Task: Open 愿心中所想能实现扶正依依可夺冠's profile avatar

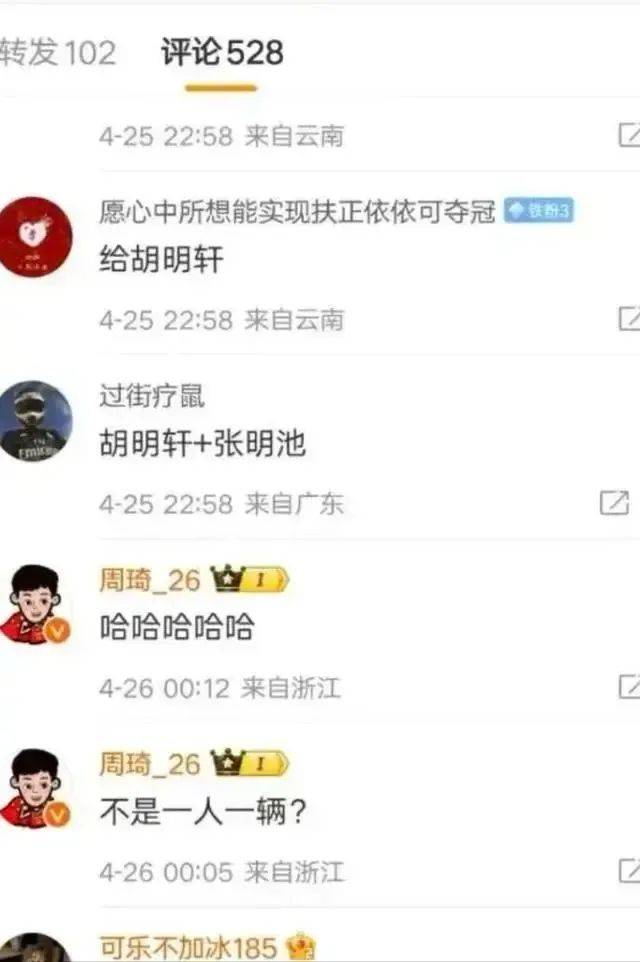Action: click(x=36, y=237)
